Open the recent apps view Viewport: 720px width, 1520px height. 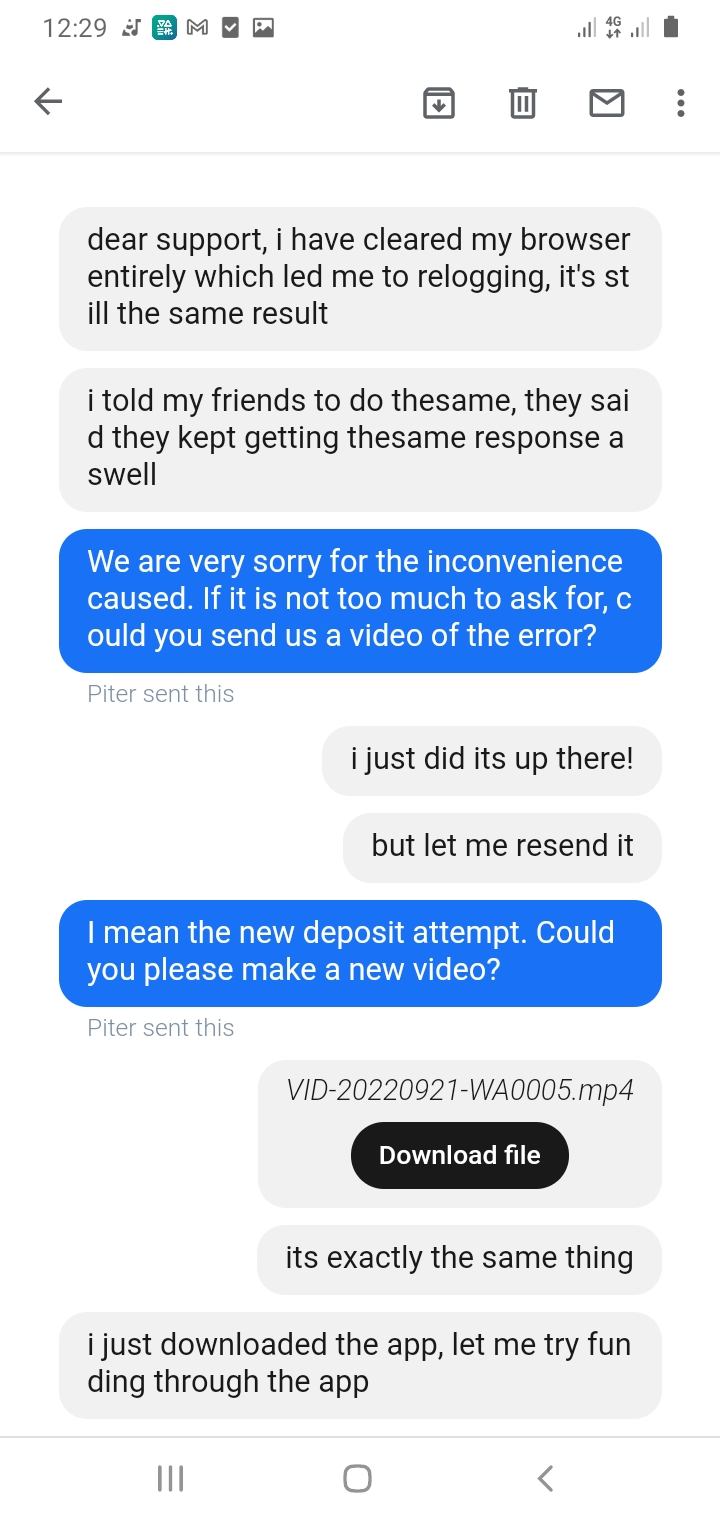click(x=171, y=1478)
